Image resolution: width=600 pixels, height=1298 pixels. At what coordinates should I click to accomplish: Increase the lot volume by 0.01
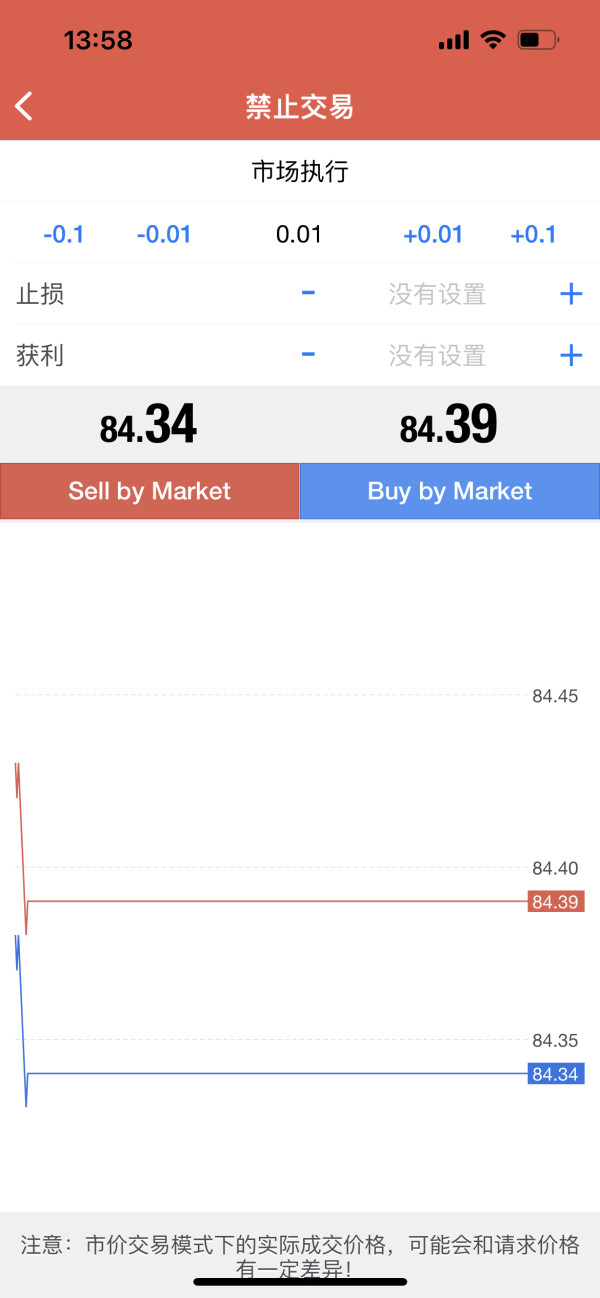tap(433, 235)
